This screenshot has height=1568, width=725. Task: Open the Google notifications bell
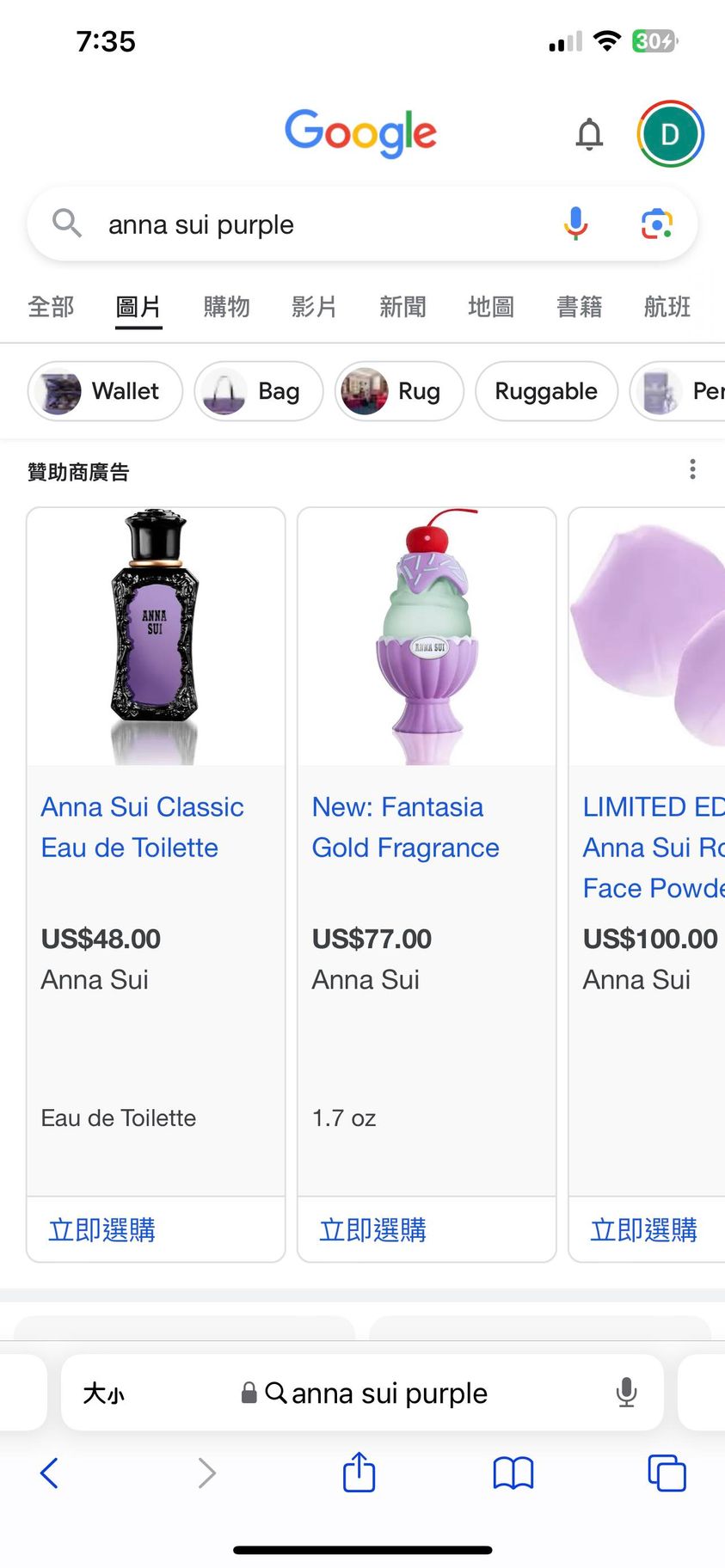tap(589, 134)
